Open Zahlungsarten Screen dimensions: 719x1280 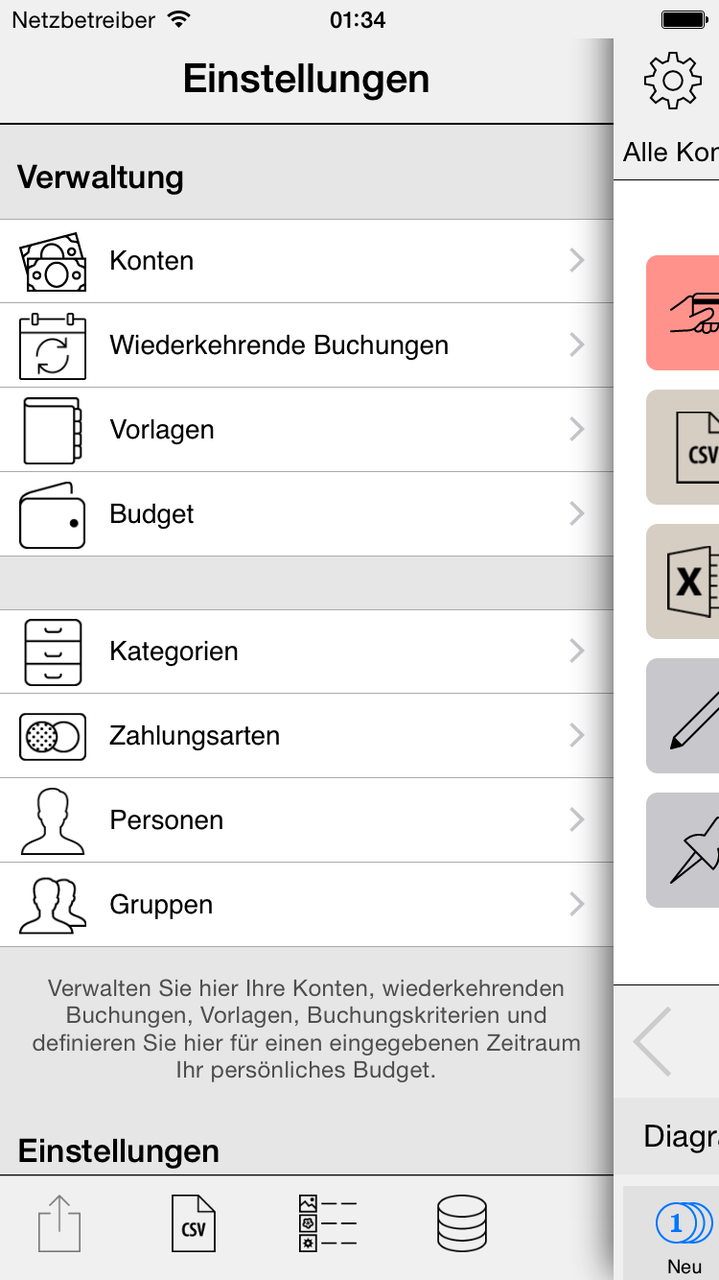[306, 736]
